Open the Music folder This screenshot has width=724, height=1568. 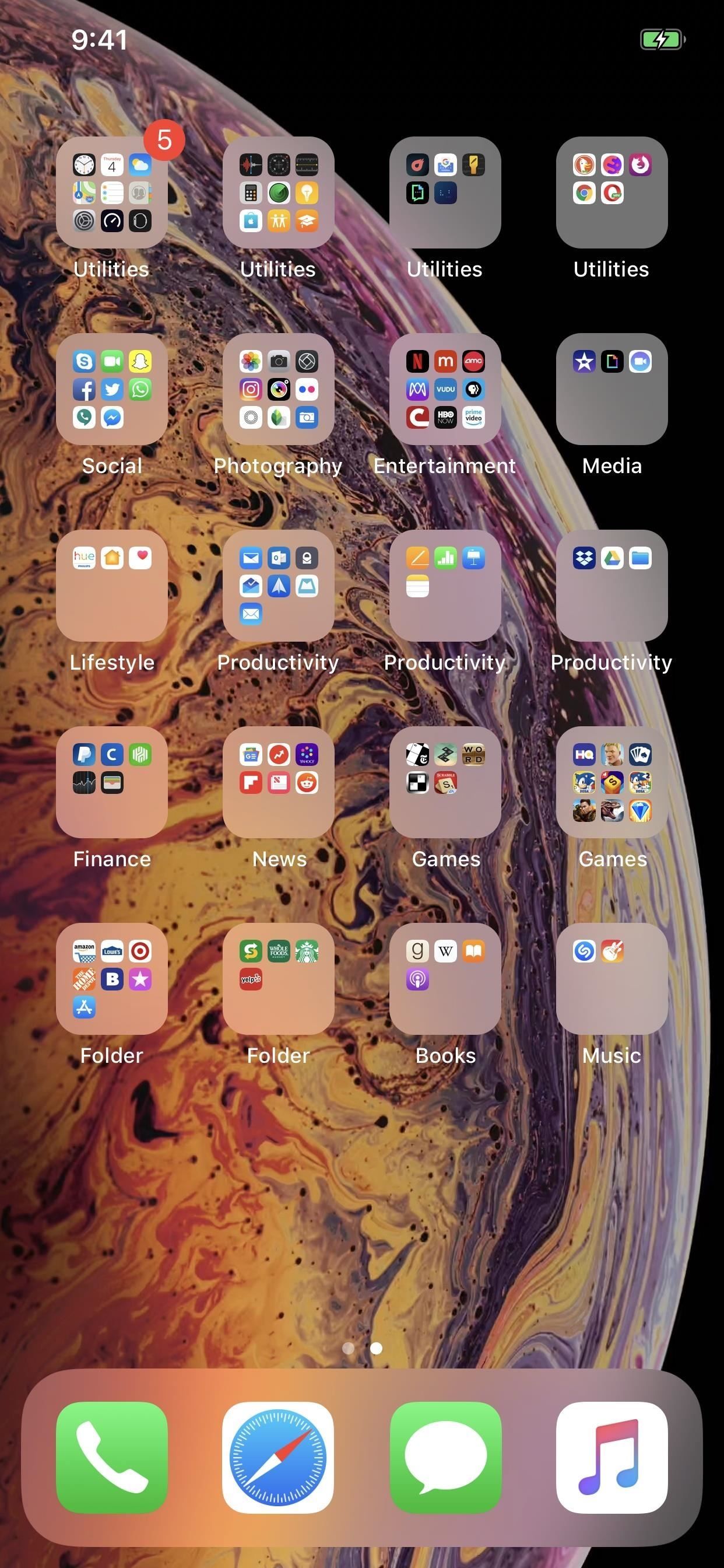tap(611, 979)
